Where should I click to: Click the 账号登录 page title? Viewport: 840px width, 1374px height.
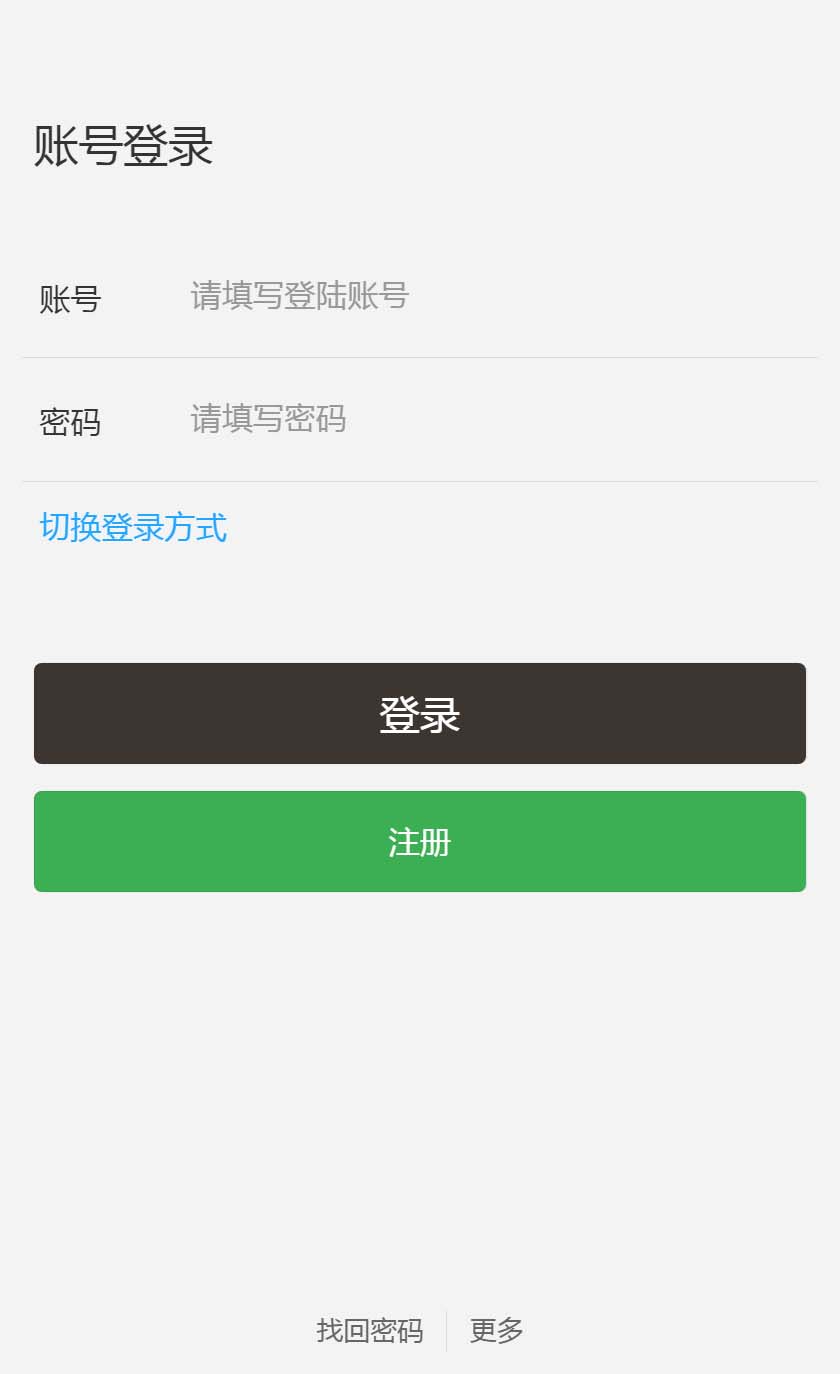click(x=124, y=145)
